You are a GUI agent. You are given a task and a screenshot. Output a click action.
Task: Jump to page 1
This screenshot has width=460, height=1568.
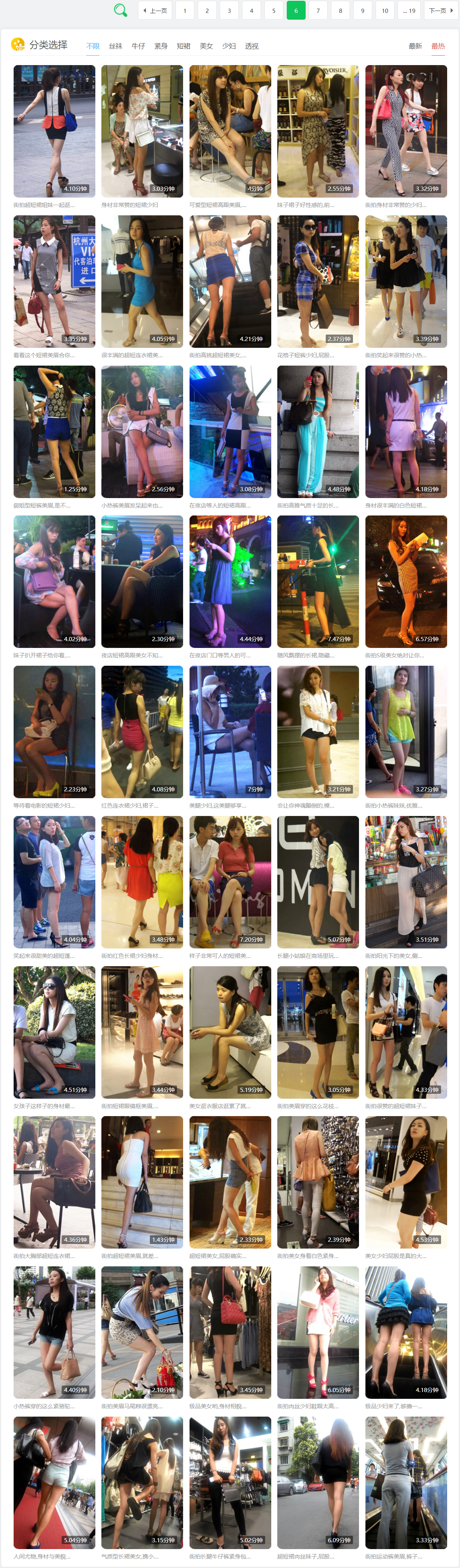click(185, 10)
